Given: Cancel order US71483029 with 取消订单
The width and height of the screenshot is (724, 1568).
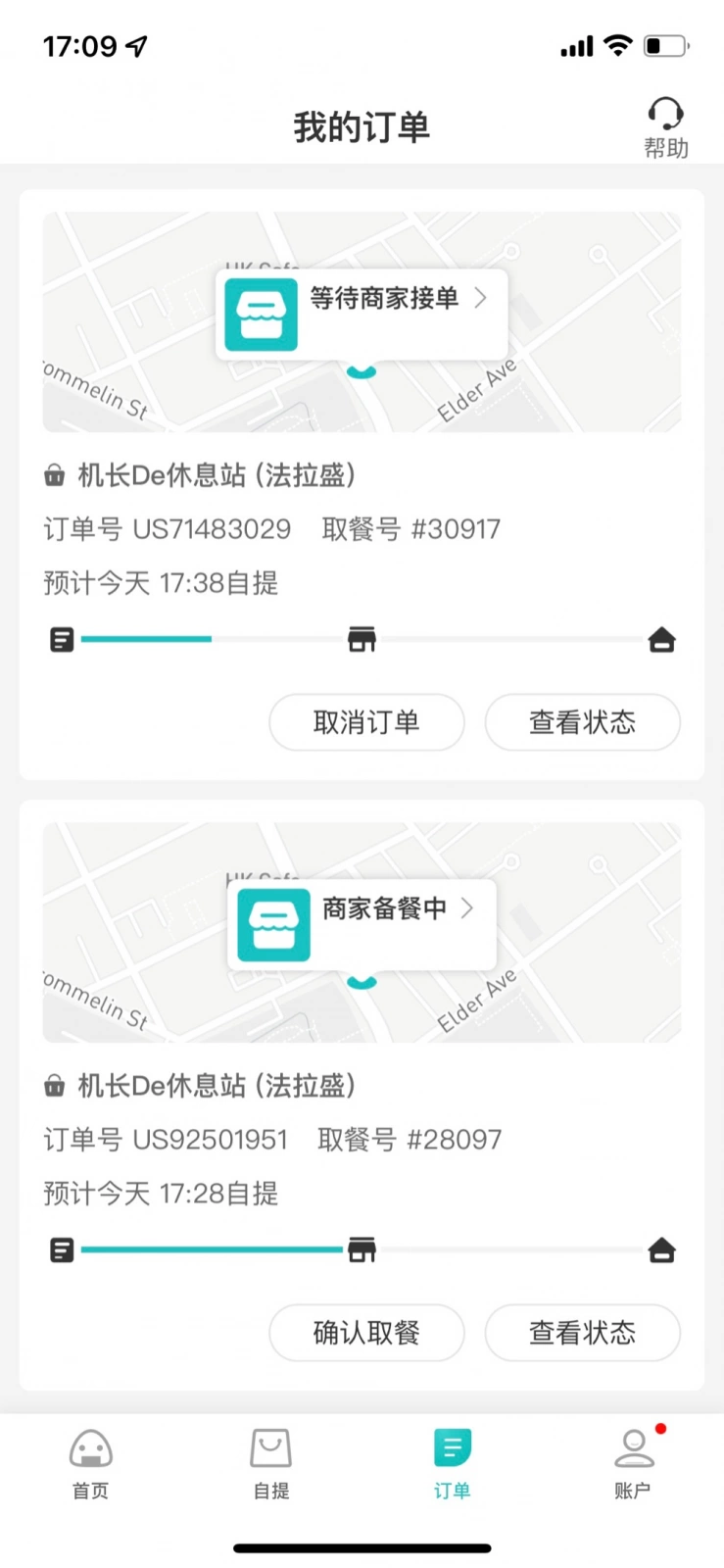Looking at the screenshot, I should pos(366,722).
